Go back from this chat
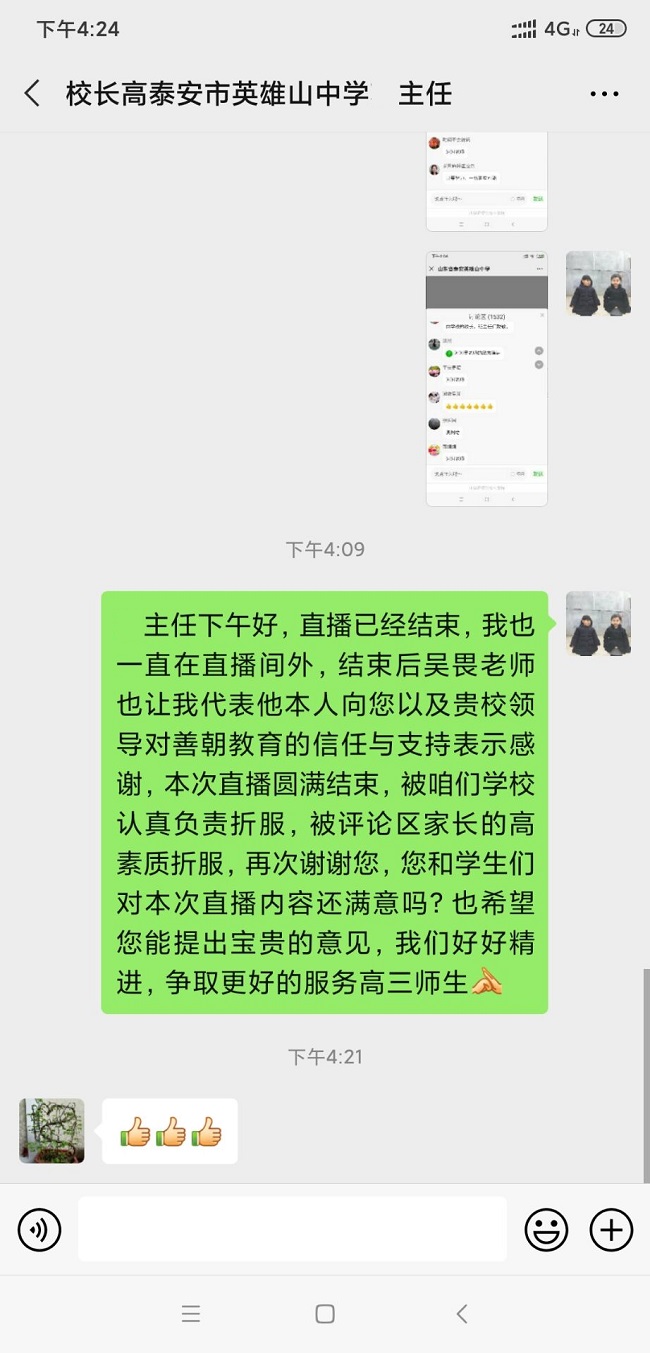This screenshot has height=1353, width=650. point(32,94)
